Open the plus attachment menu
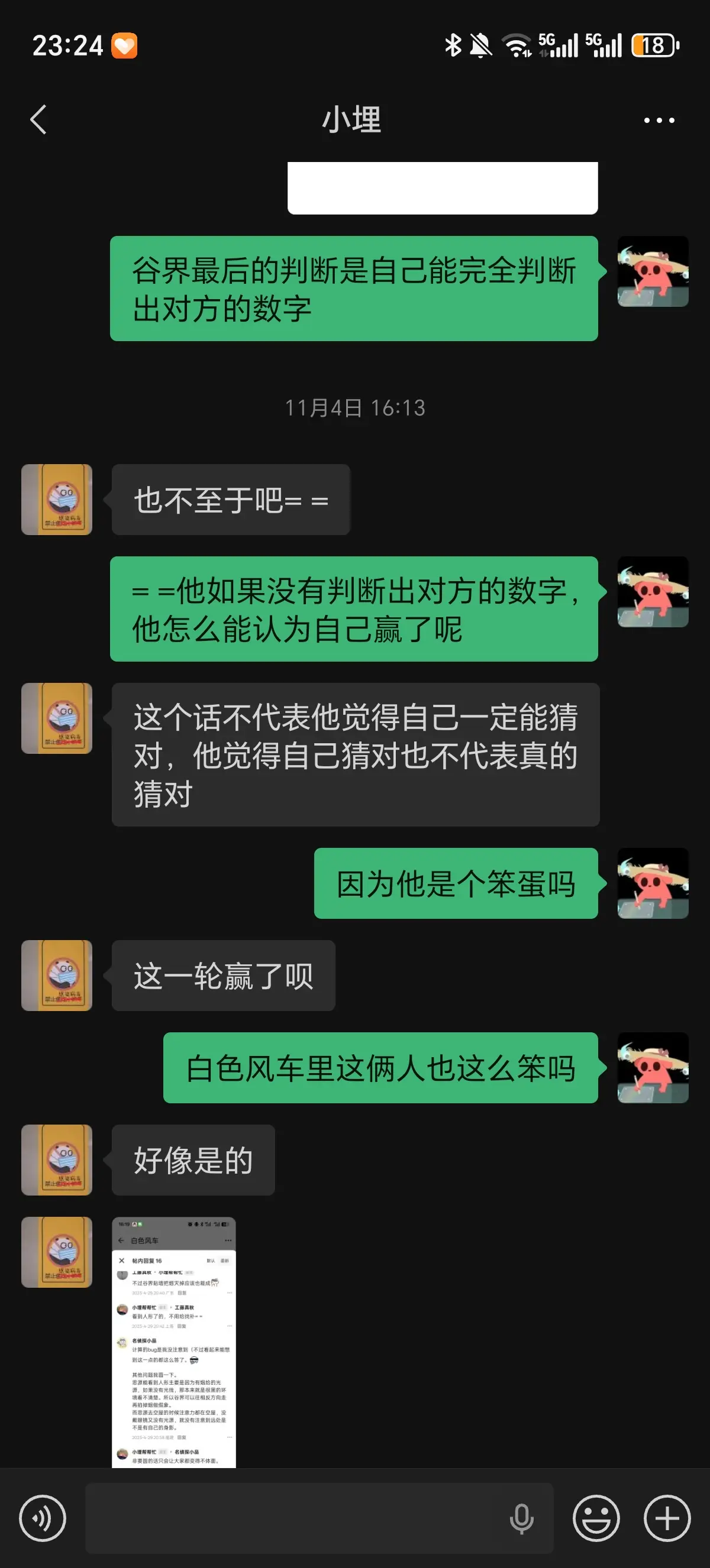Viewport: 710px width, 1568px height. click(667, 1518)
